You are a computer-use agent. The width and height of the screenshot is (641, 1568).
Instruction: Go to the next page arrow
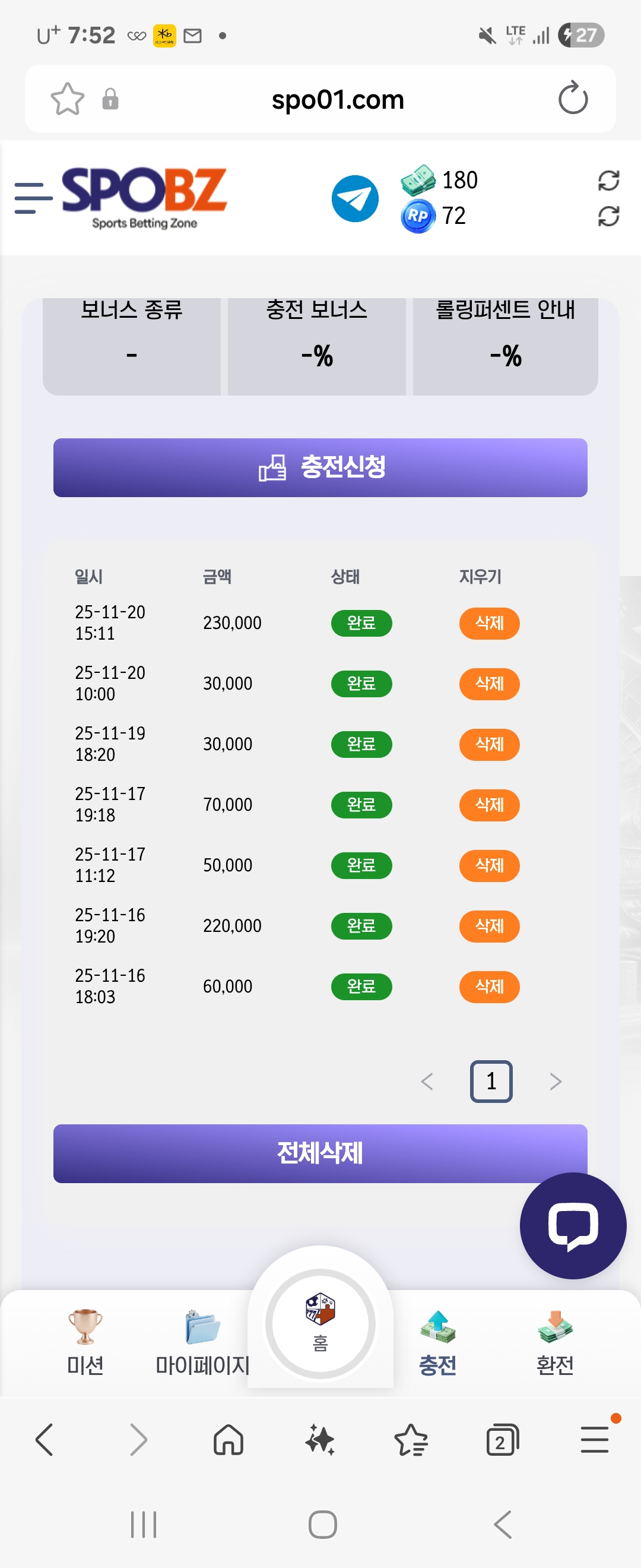click(x=554, y=1082)
